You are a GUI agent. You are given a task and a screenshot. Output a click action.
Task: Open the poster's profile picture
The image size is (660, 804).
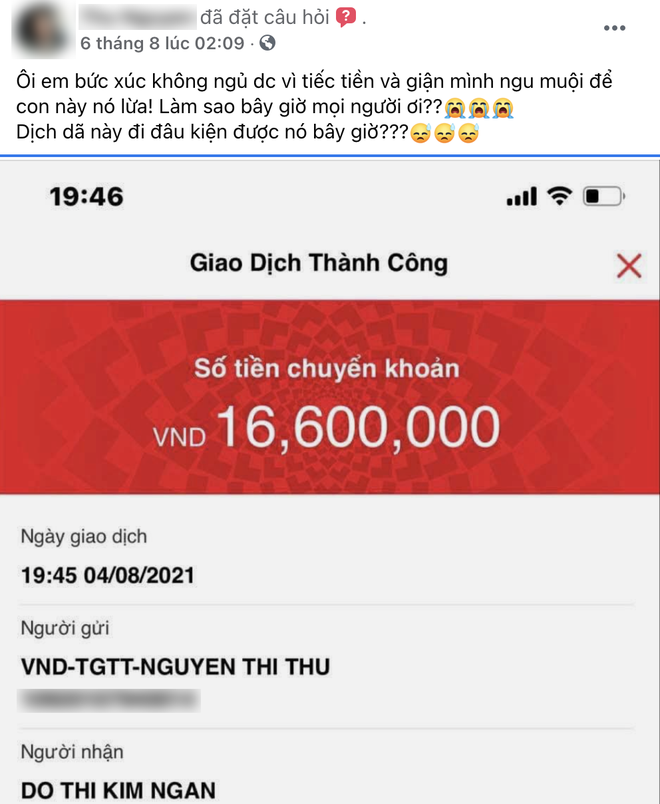[x=34, y=30]
